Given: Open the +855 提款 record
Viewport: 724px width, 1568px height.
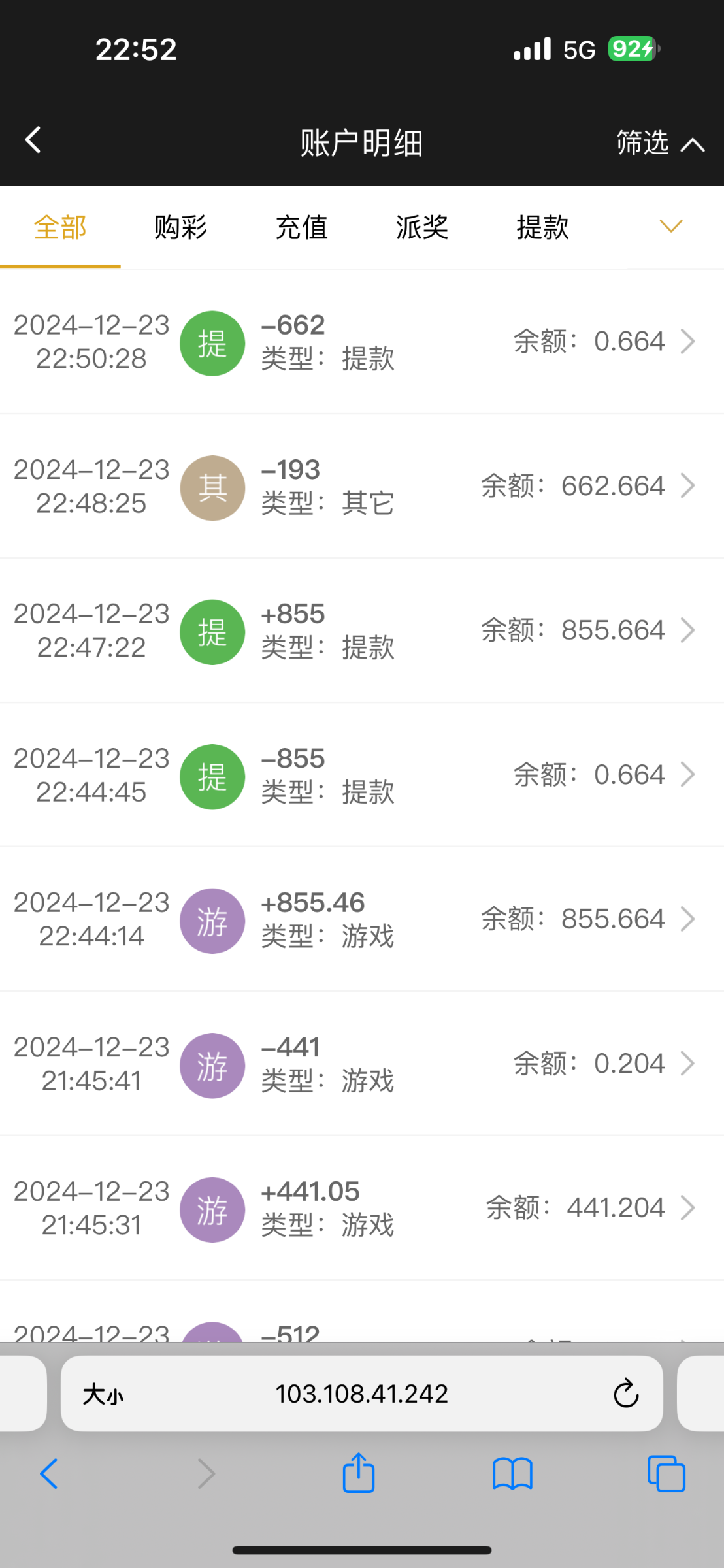Looking at the screenshot, I should click(x=362, y=630).
